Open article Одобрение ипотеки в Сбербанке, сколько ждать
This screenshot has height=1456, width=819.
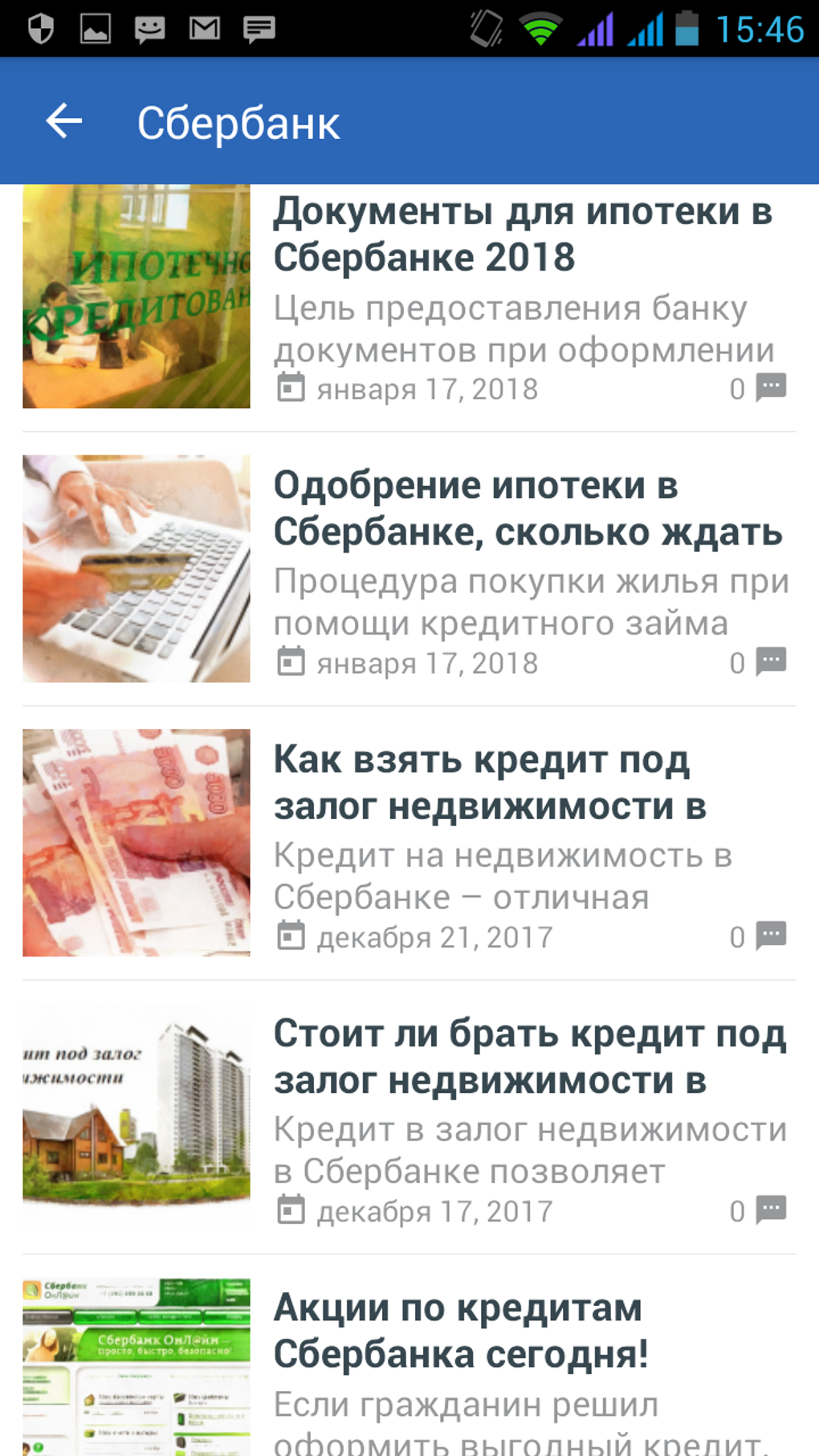click(527, 508)
